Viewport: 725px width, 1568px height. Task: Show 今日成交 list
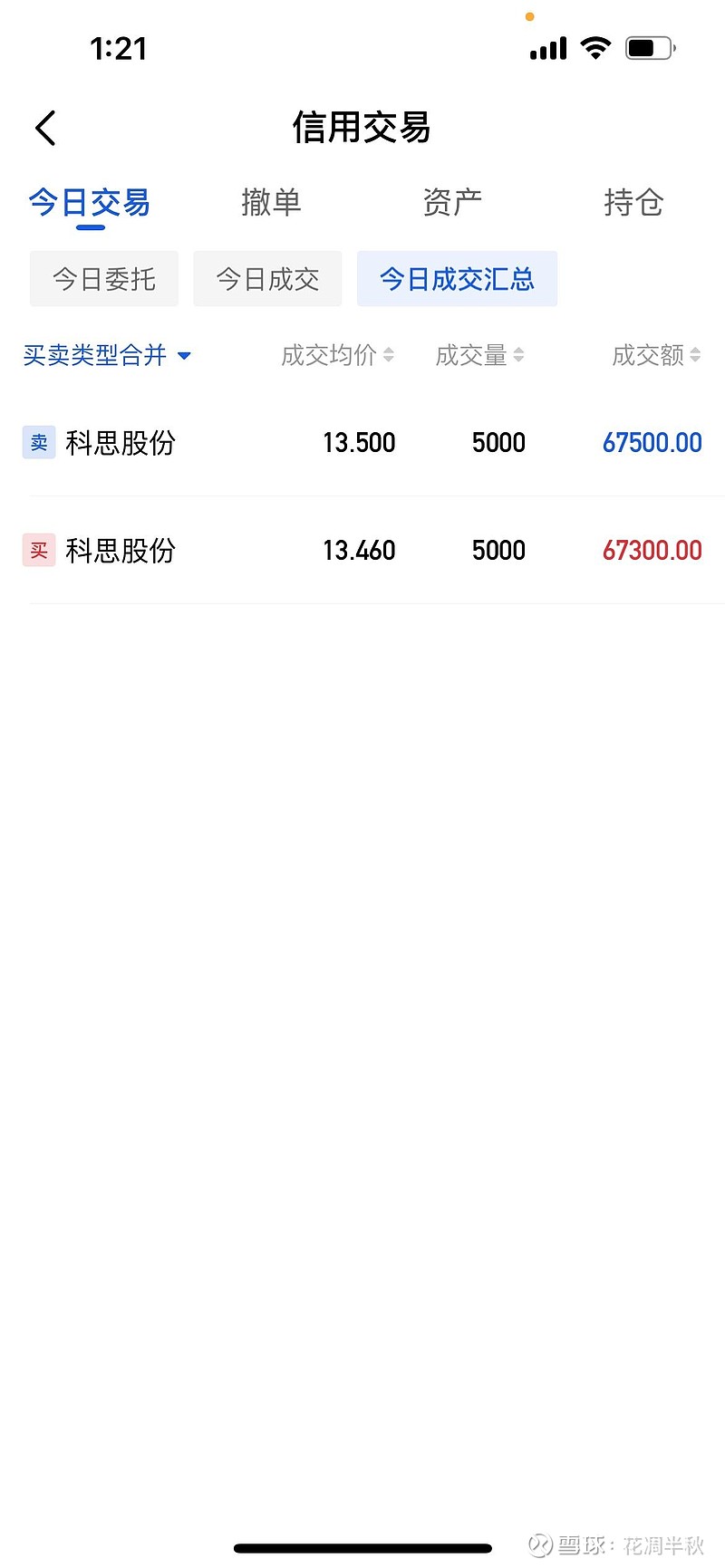tap(267, 279)
